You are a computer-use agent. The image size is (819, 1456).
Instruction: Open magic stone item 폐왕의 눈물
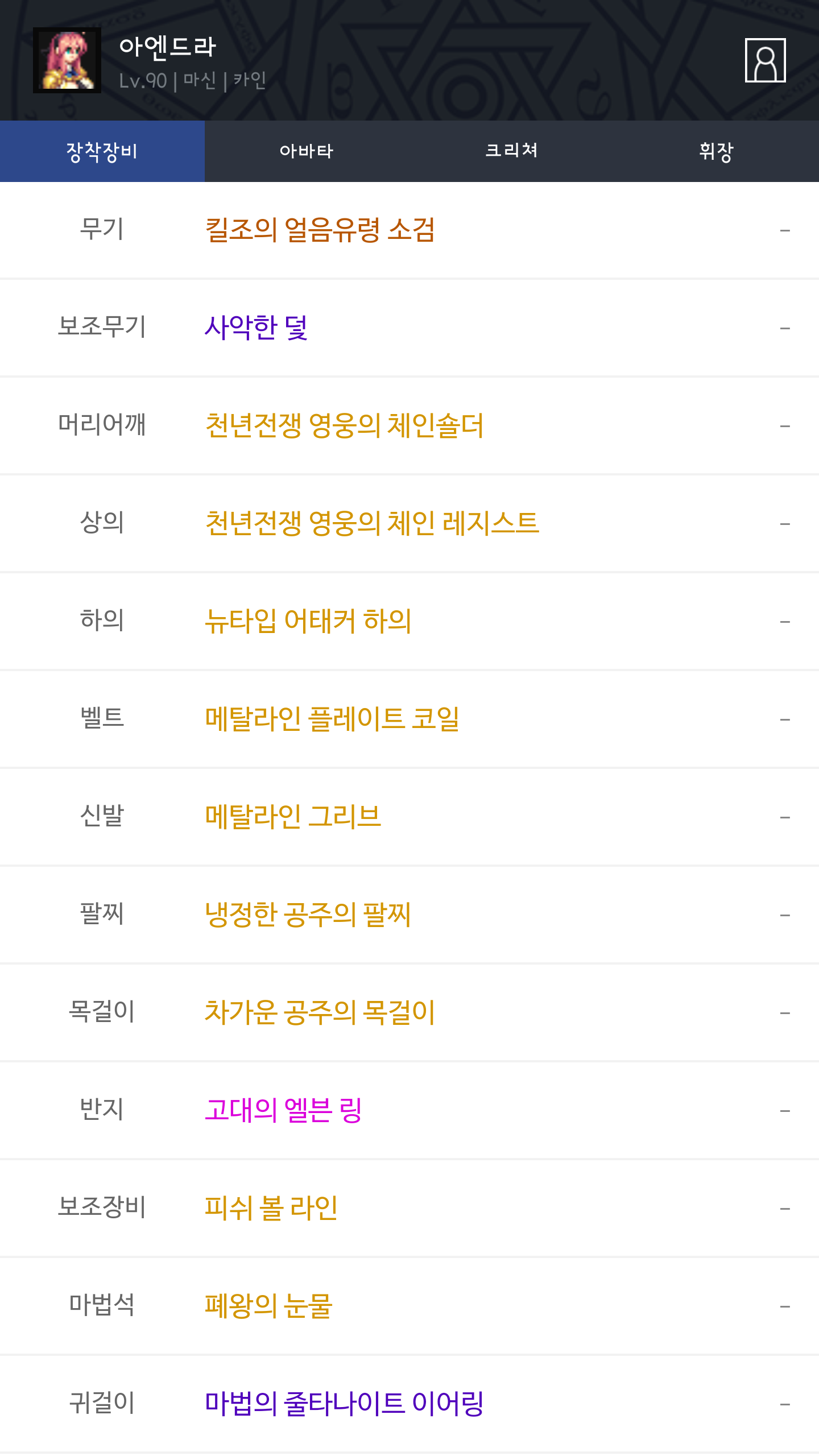pos(268,1306)
